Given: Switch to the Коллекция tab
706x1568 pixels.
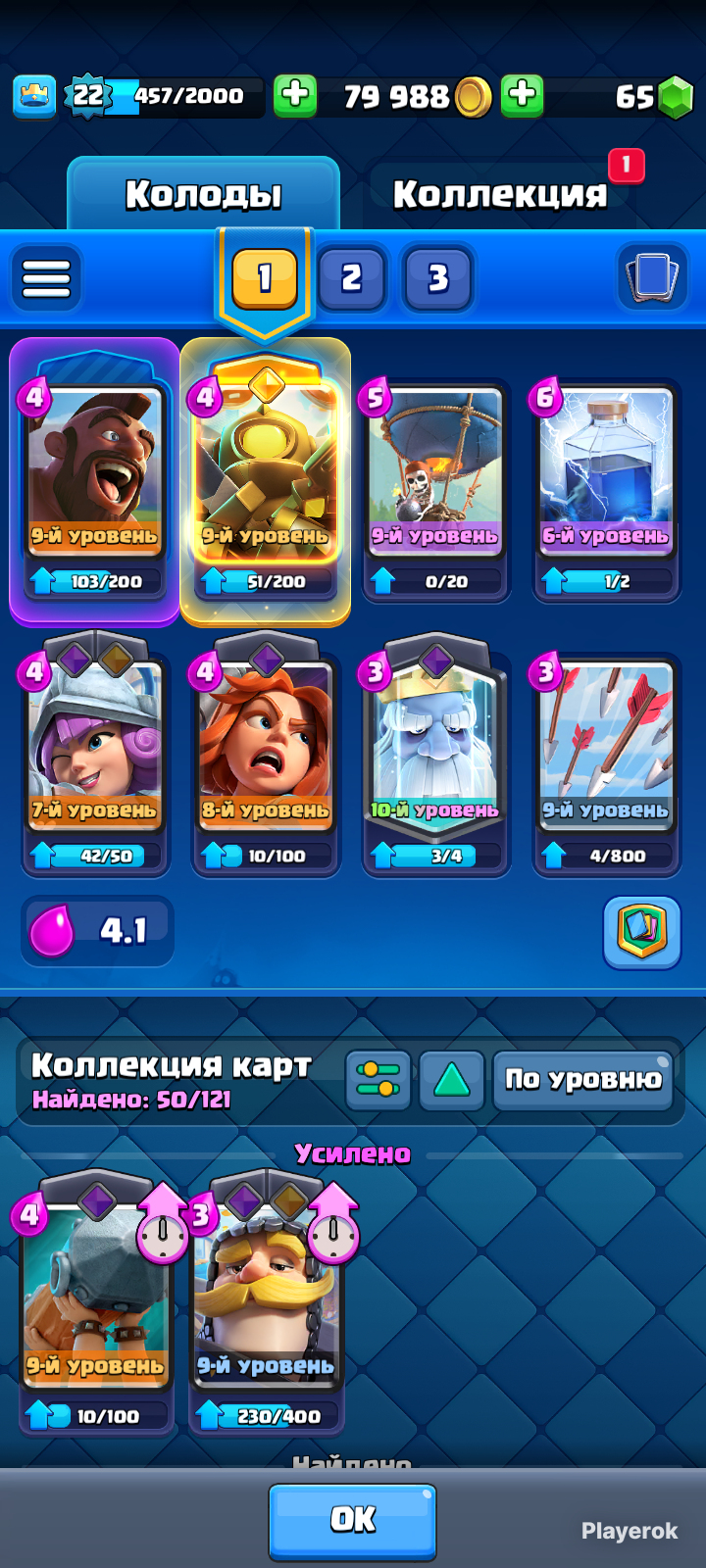Looking at the screenshot, I should click(x=500, y=194).
